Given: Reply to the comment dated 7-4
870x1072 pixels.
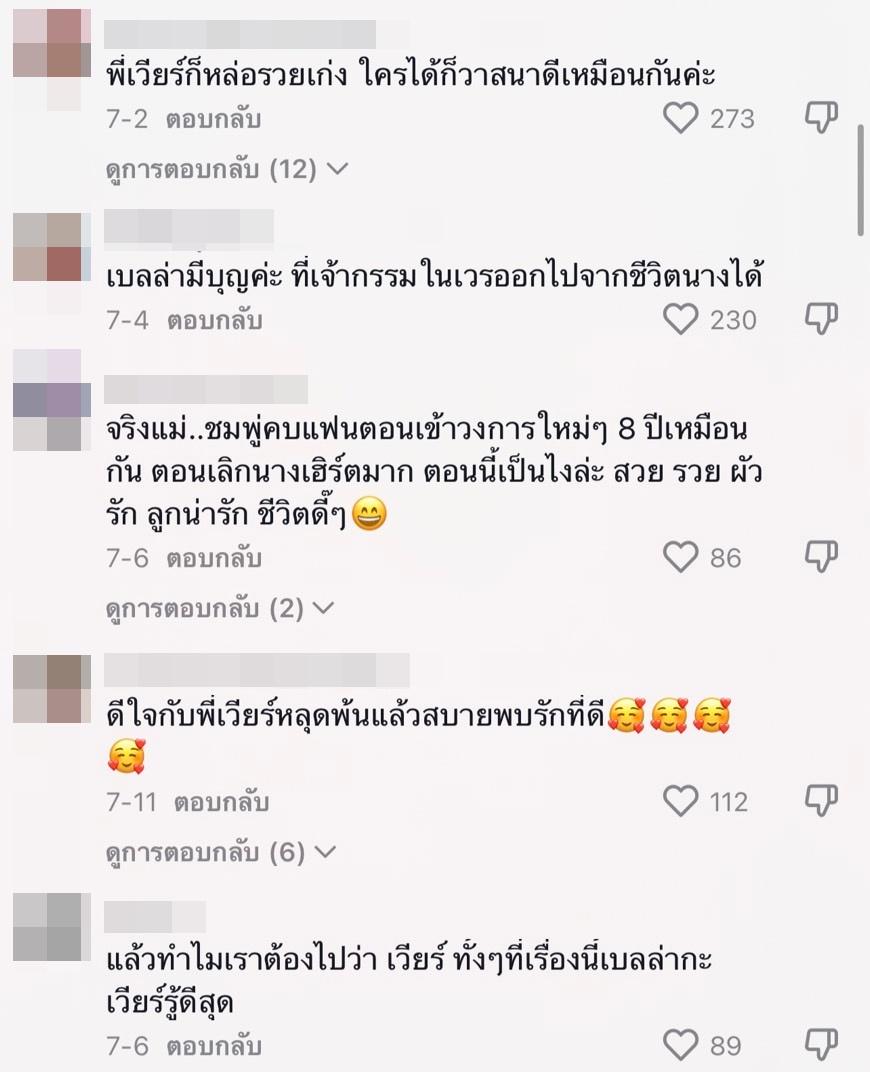Looking at the screenshot, I should 214,321.
